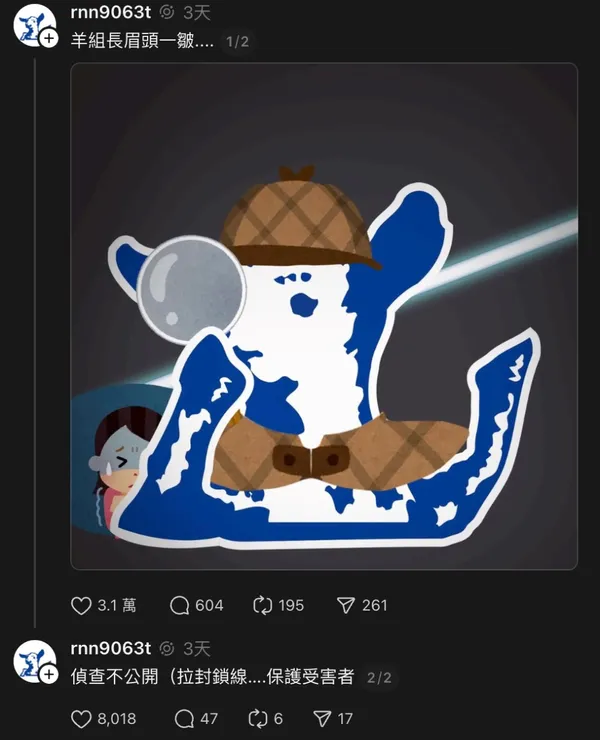Open the detective sheep image
600x740 pixels.
pyautogui.click(x=324, y=316)
